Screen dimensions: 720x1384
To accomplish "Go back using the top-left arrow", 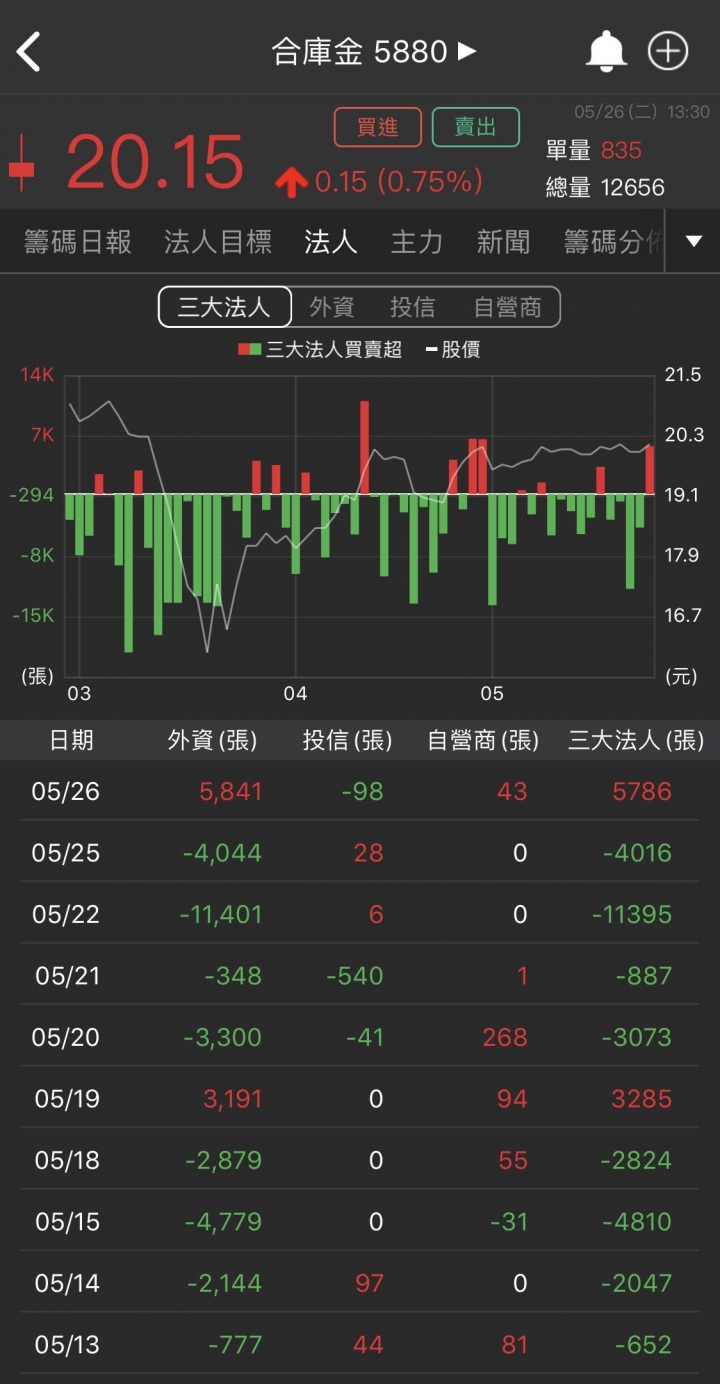I will click(x=29, y=51).
